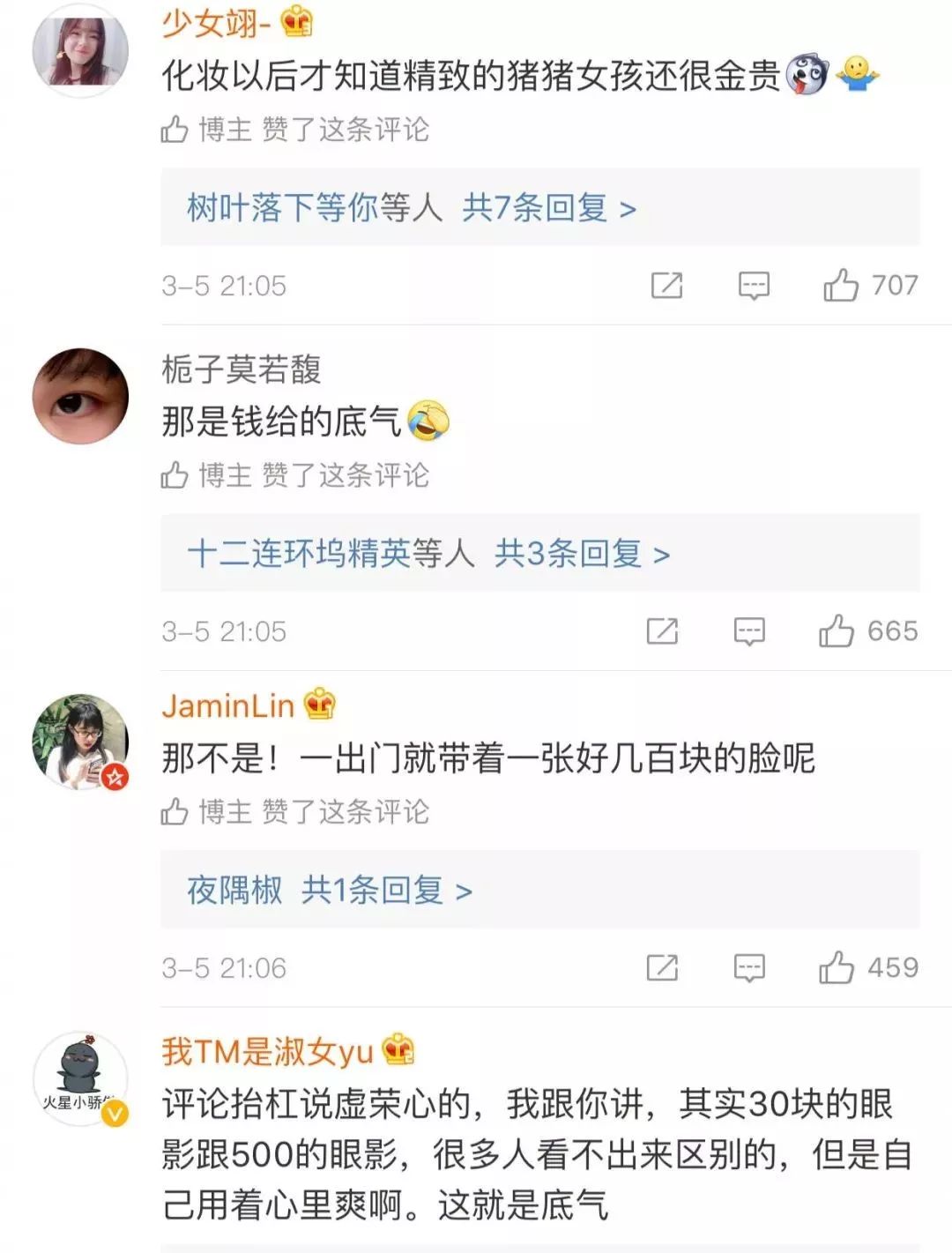Image resolution: width=952 pixels, height=1253 pixels.
Task: Open JaminLin's profile picture
Action: coord(80,741)
